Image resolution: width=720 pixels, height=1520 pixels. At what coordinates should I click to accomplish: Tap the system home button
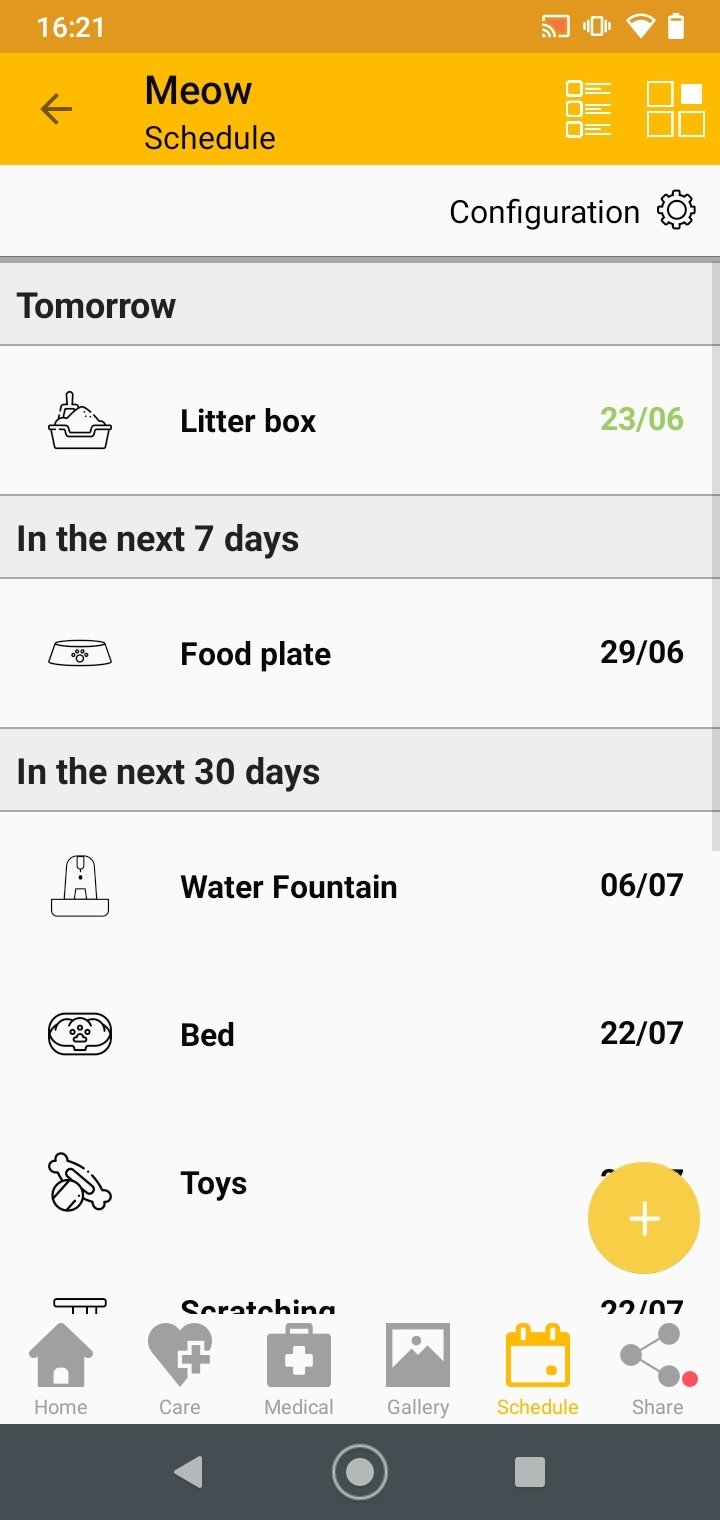pyautogui.click(x=360, y=1471)
